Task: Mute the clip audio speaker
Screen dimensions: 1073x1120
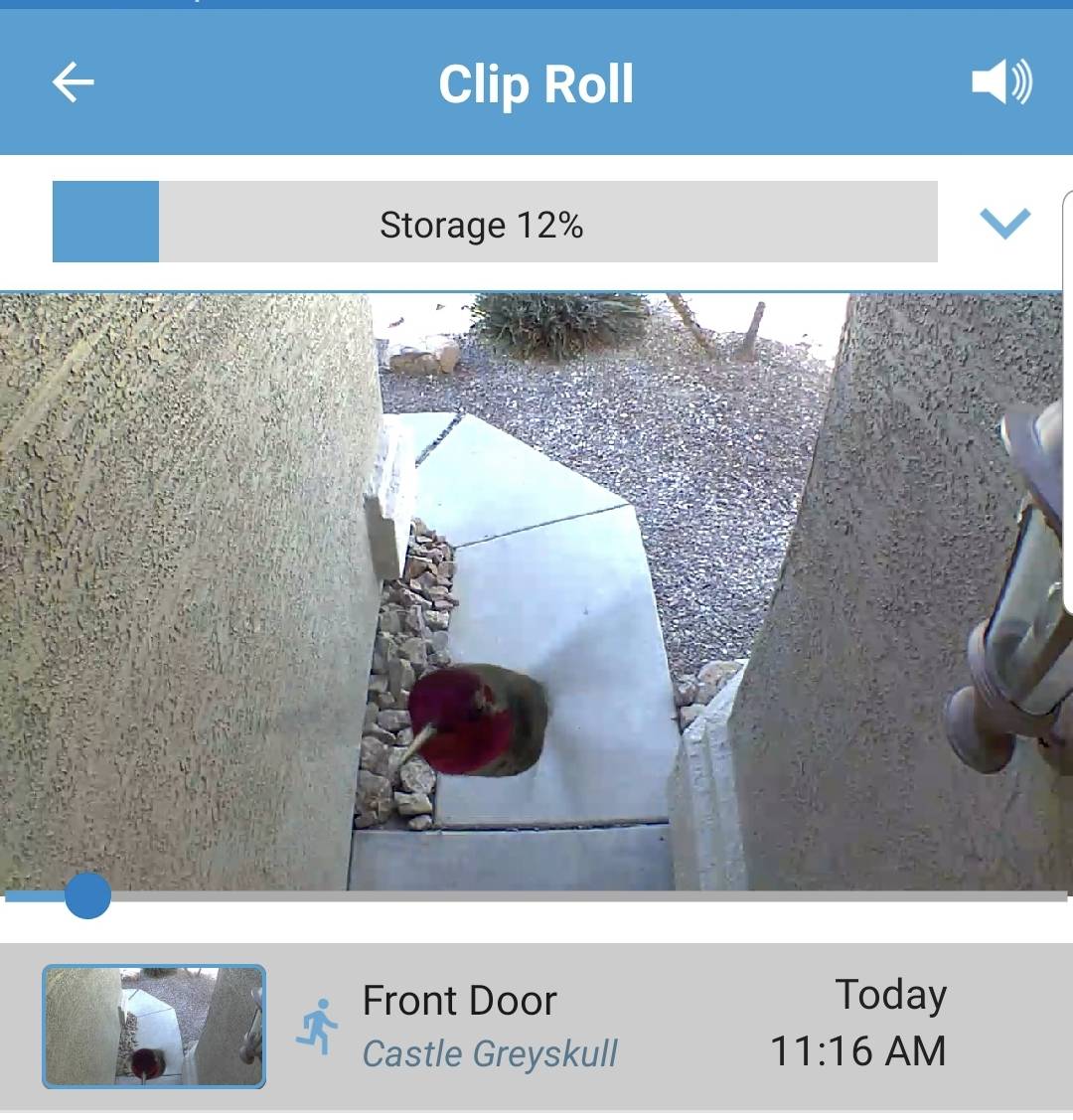Action: (1001, 82)
